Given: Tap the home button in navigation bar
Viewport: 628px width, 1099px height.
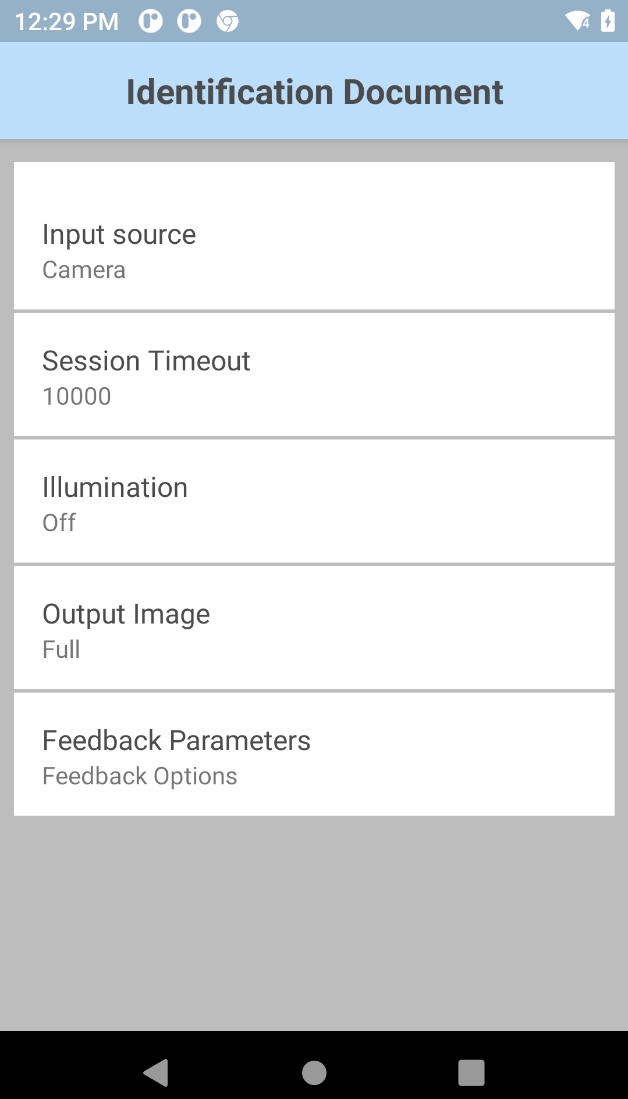Looking at the screenshot, I should (x=314, y=1072).
